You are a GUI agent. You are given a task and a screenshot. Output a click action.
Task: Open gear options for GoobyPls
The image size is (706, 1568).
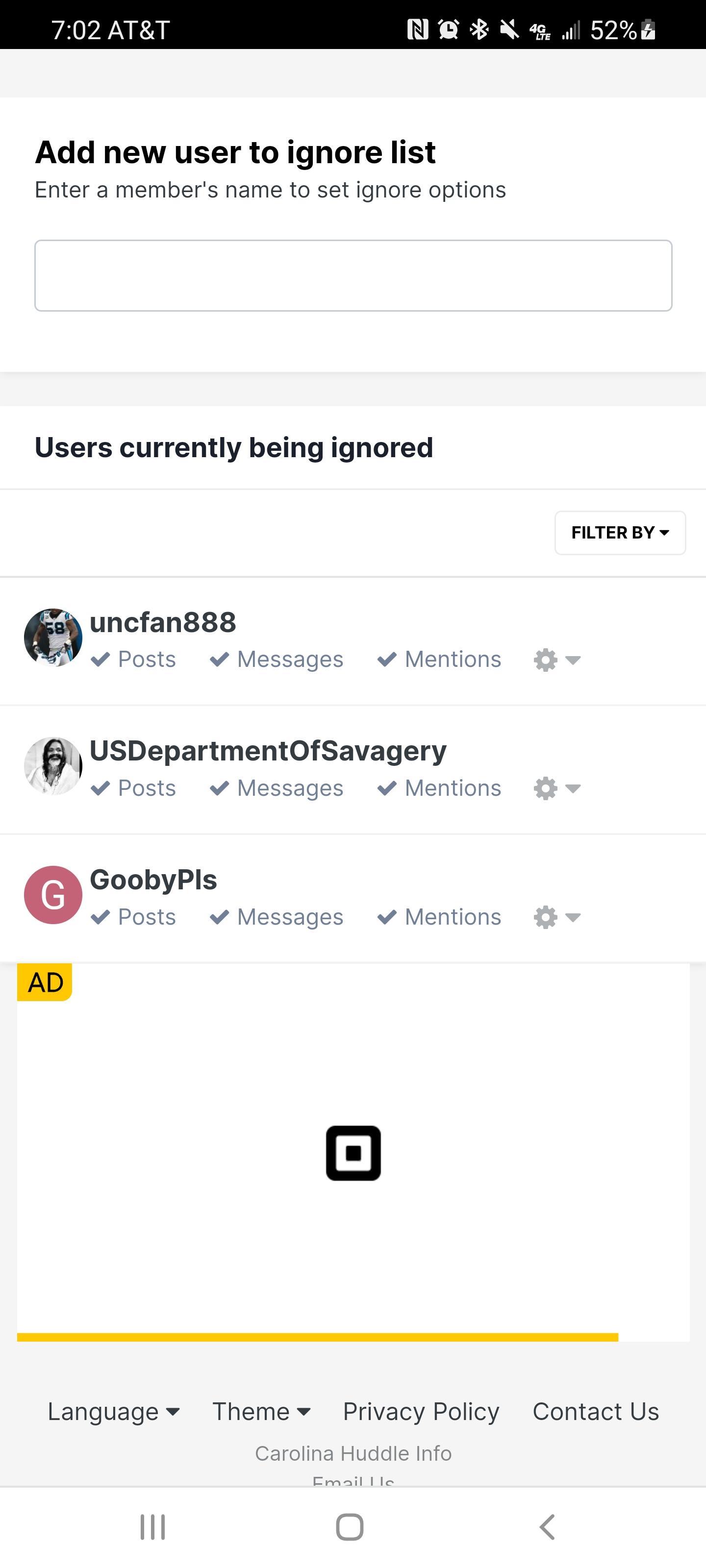pos(557,917)
